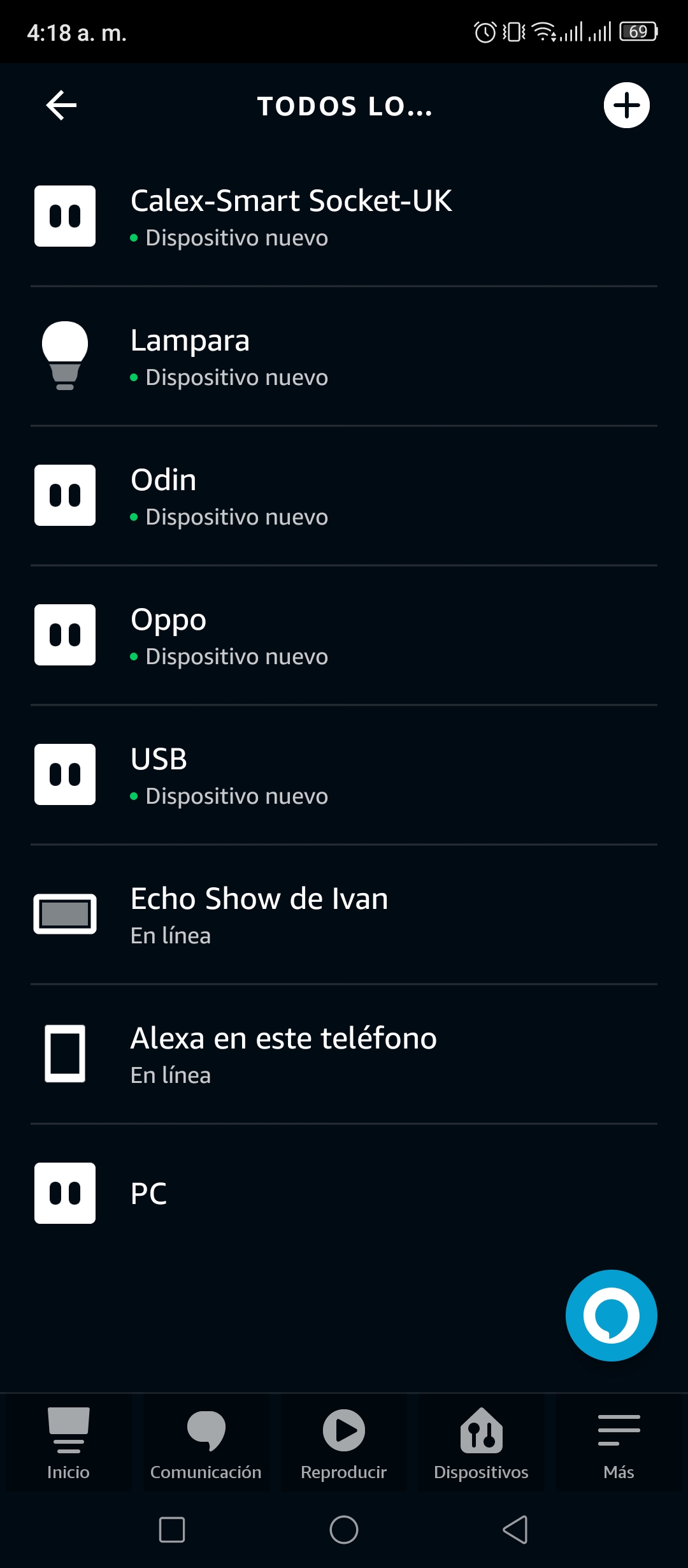Open the USB device

click(x=344, y=775)
